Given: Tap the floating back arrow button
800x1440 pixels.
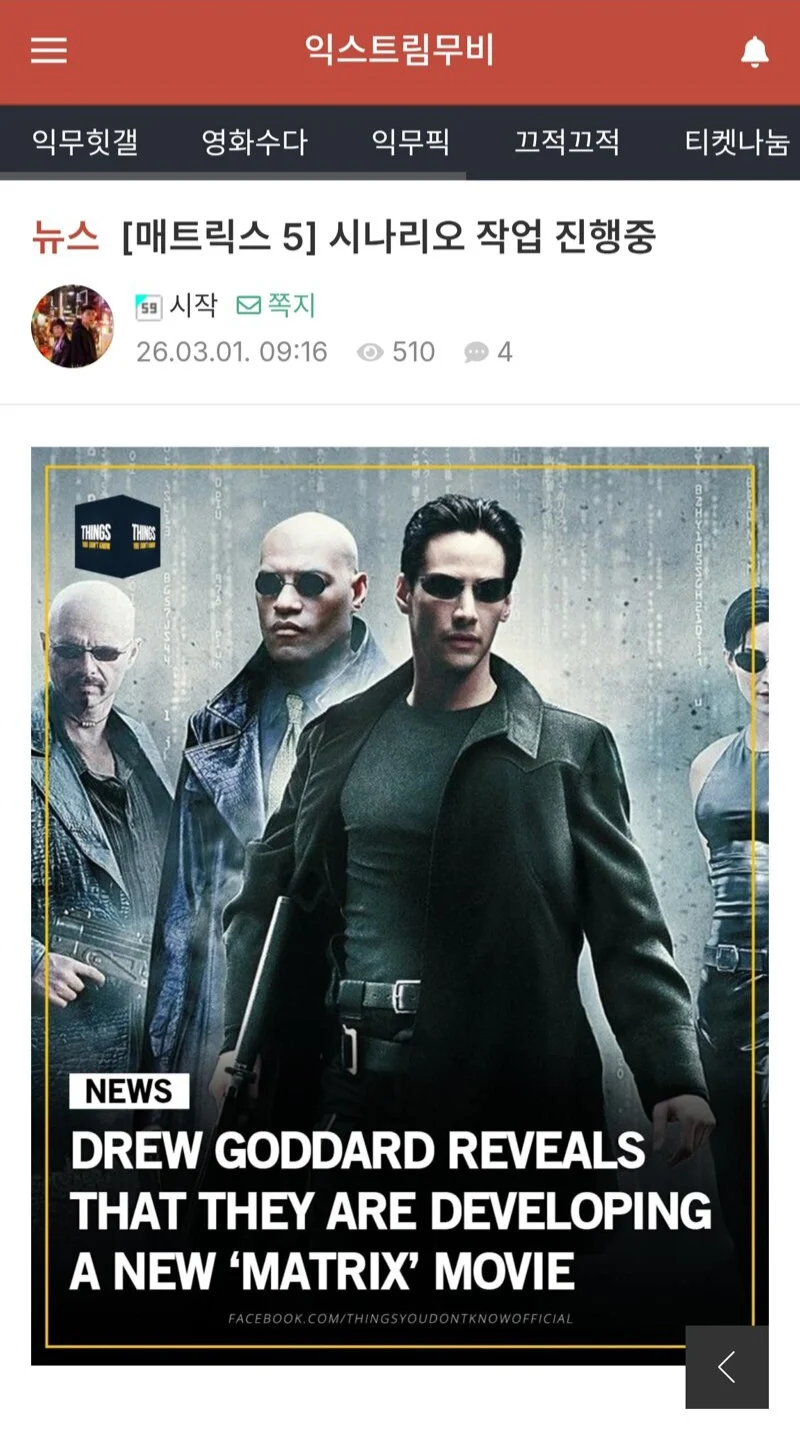Looking at the screenshot, I should (x=727, y=1367).
